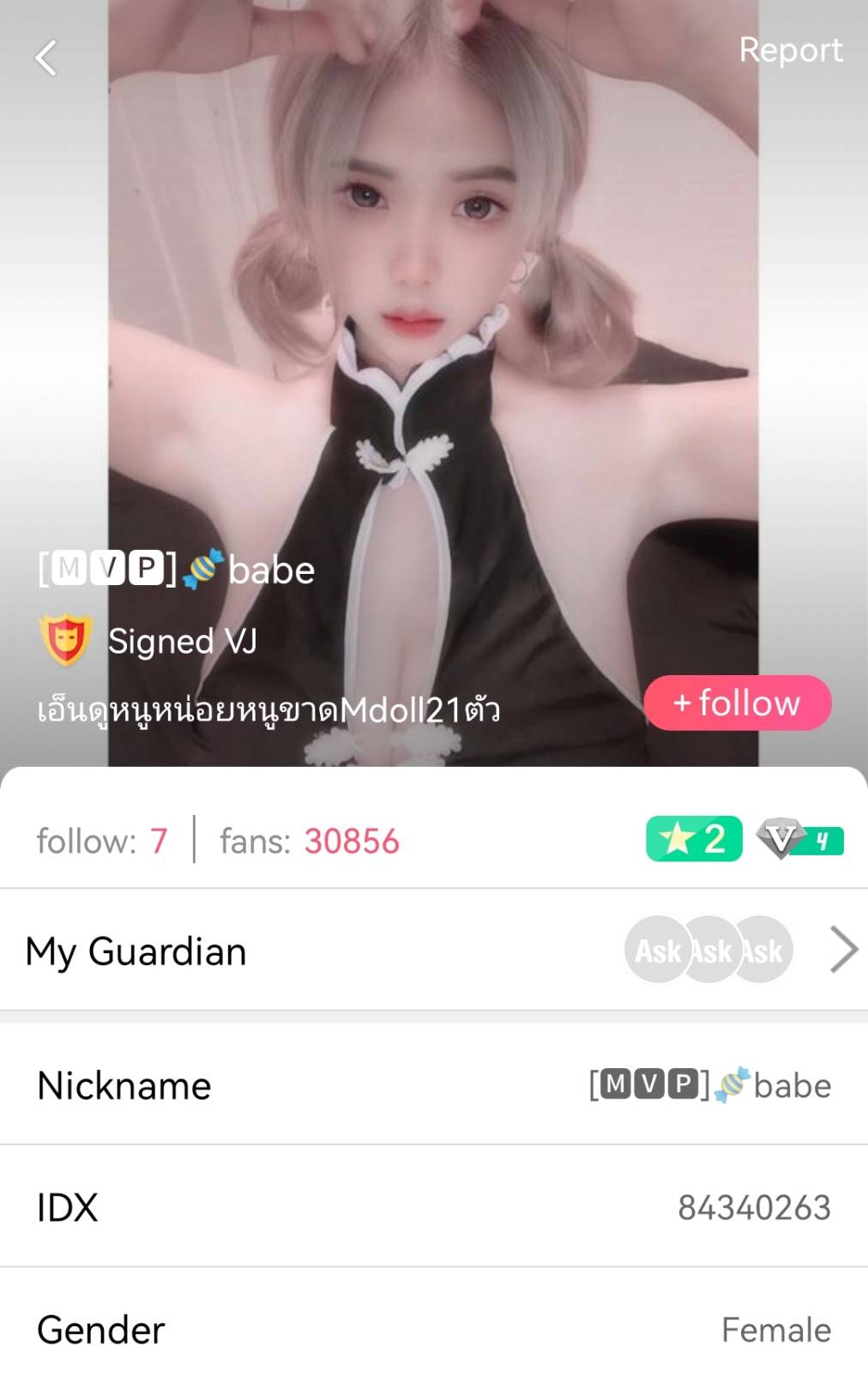868x1388 pixels.
Task: Report this profile
Action: pyautogui.click(x=790, y=50)
